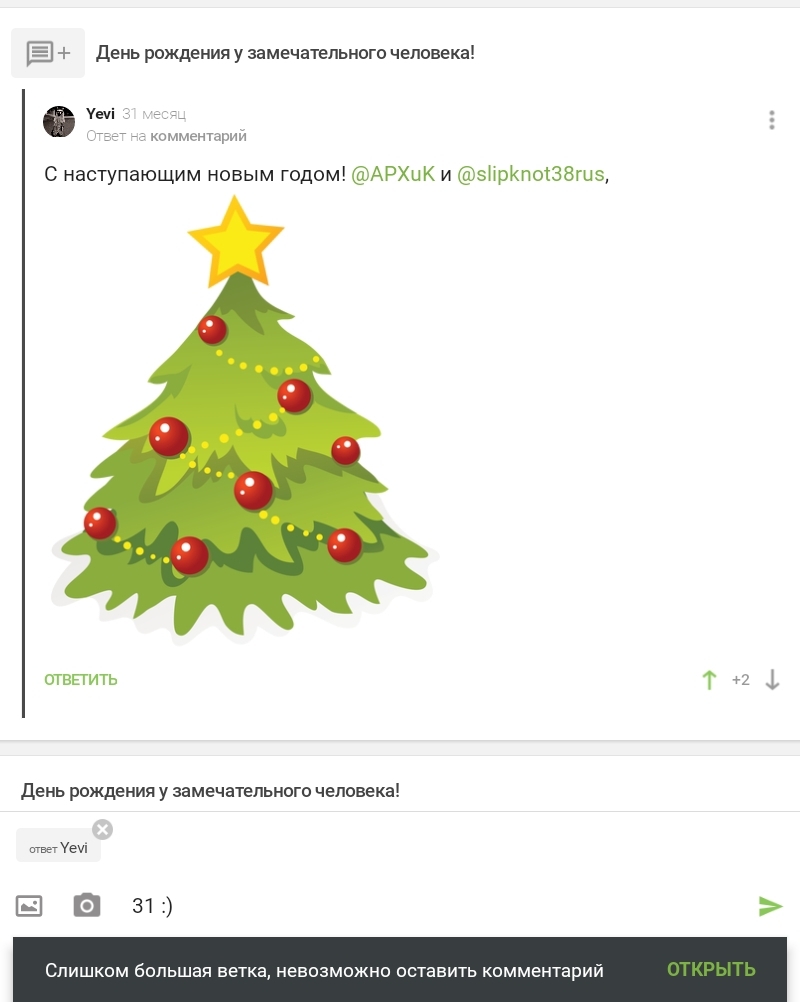Image resolution: width=800 pixels, height=1002 pixels.
Task: Open the camera to attach a photo
Action: (x=87, y=906)
